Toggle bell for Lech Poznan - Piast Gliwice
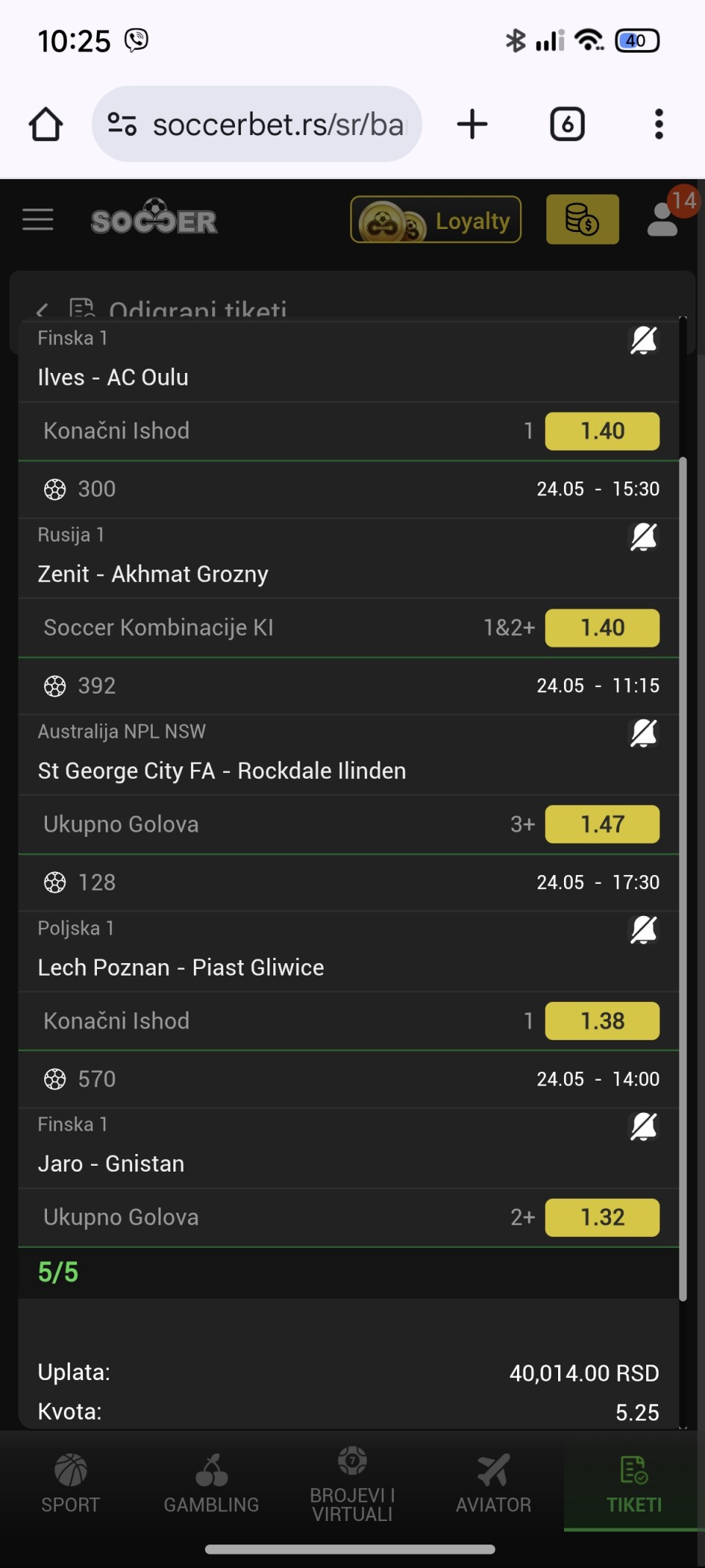This screenshot has width=705, height=1568. 643,929
